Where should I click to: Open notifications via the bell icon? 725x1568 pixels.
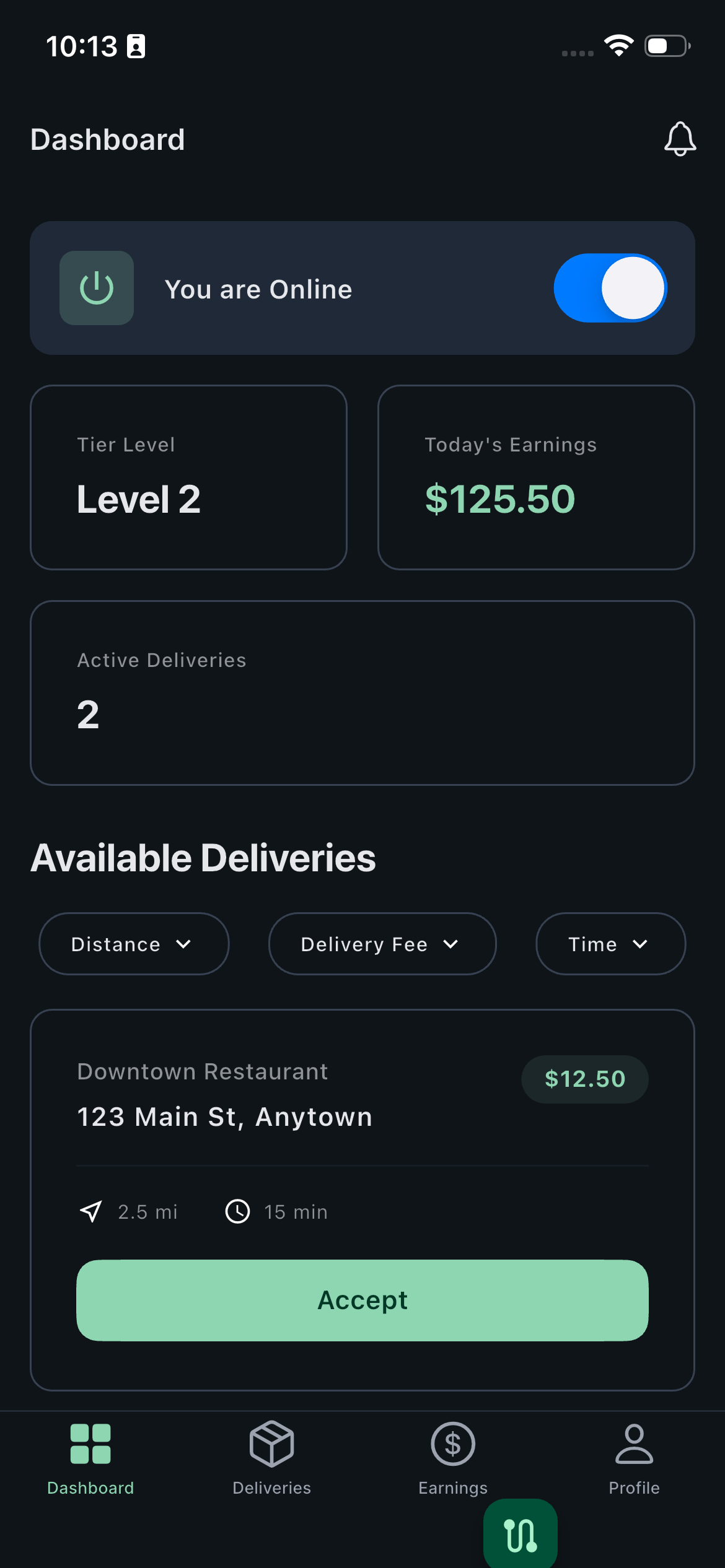tap(679, 140)
